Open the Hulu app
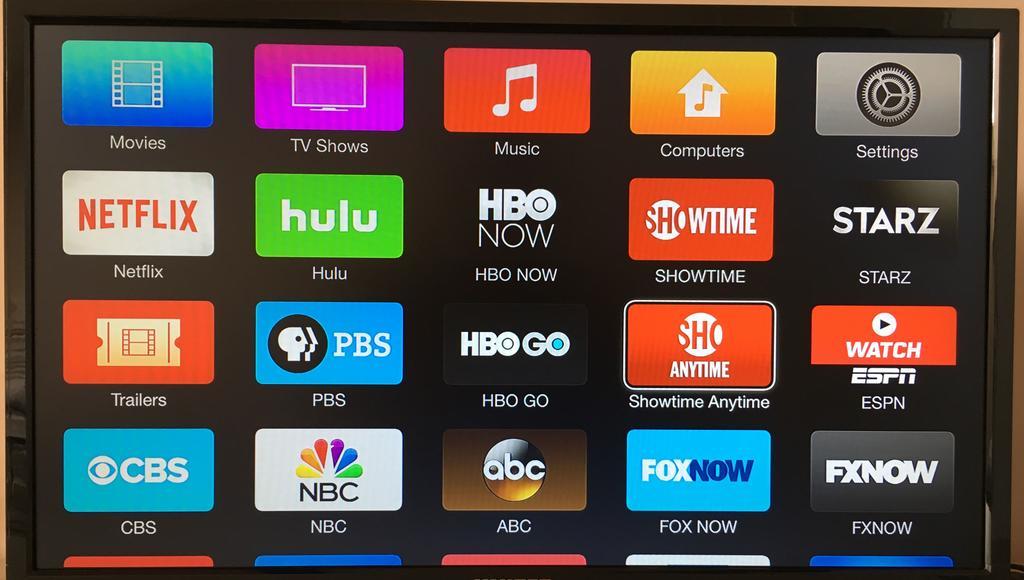The image size is (1024, 580). tap(329, 216)
